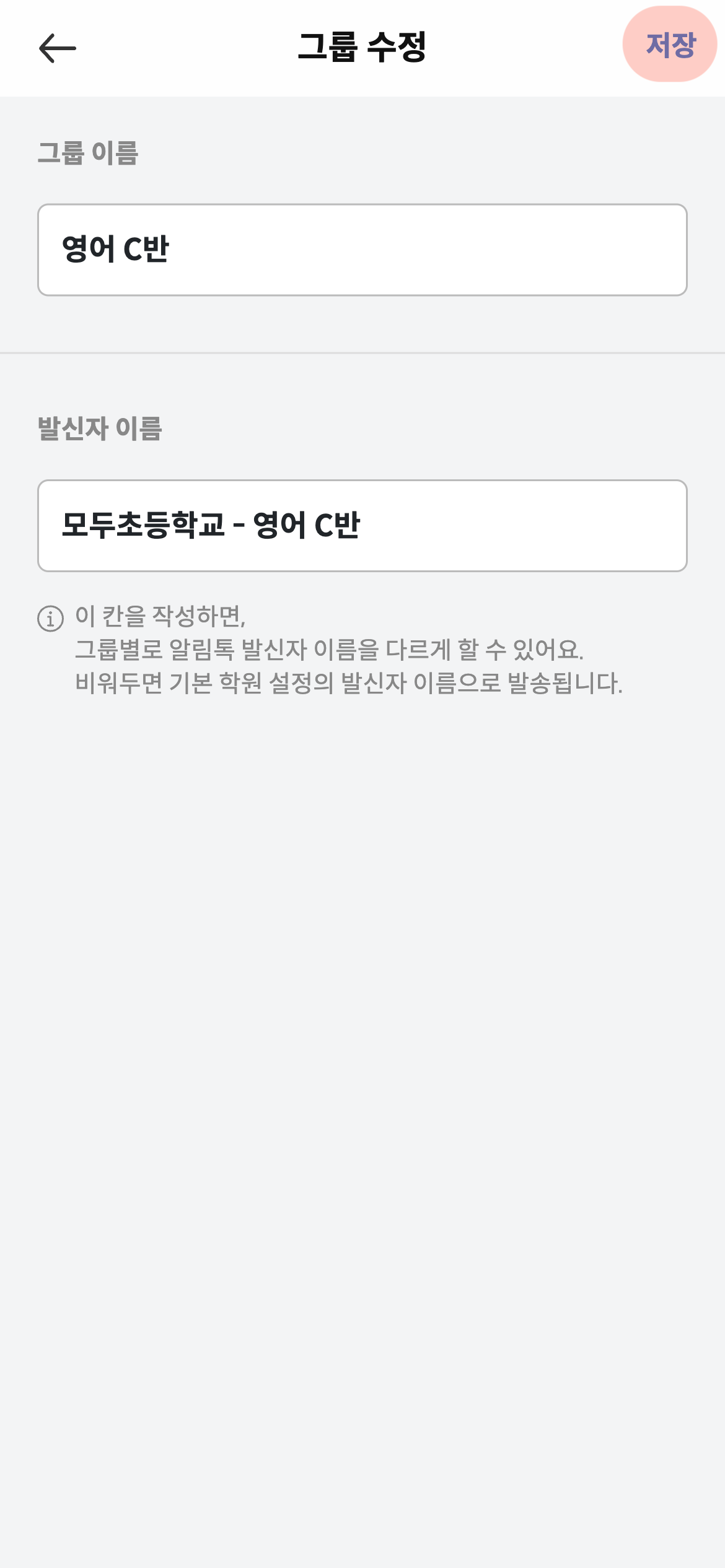
Task: Save changes with the 저장 button
Action: click(x=670, y=45)
